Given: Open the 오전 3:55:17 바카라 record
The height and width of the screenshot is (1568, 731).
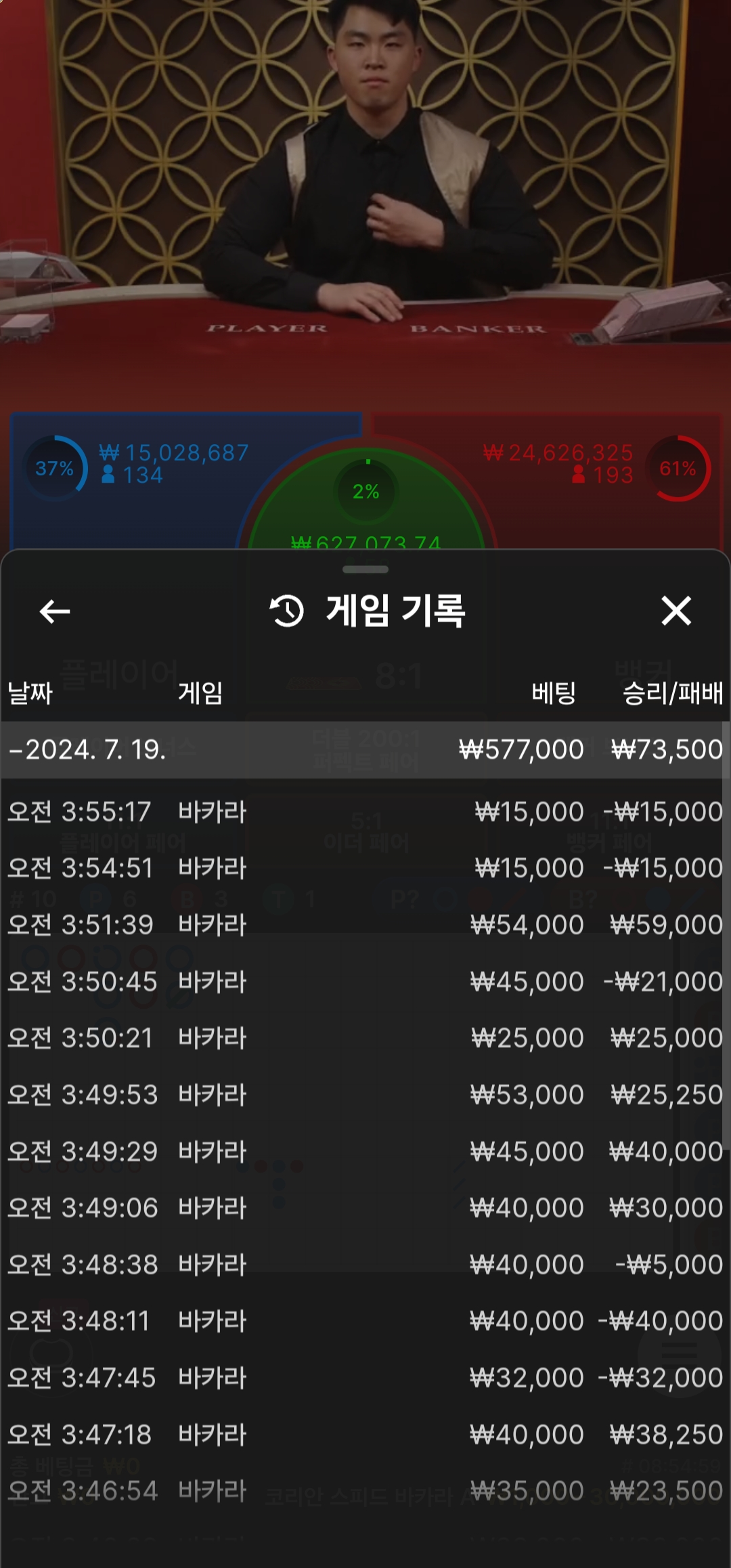Looking at the screenshot, I should click(365, 812).
